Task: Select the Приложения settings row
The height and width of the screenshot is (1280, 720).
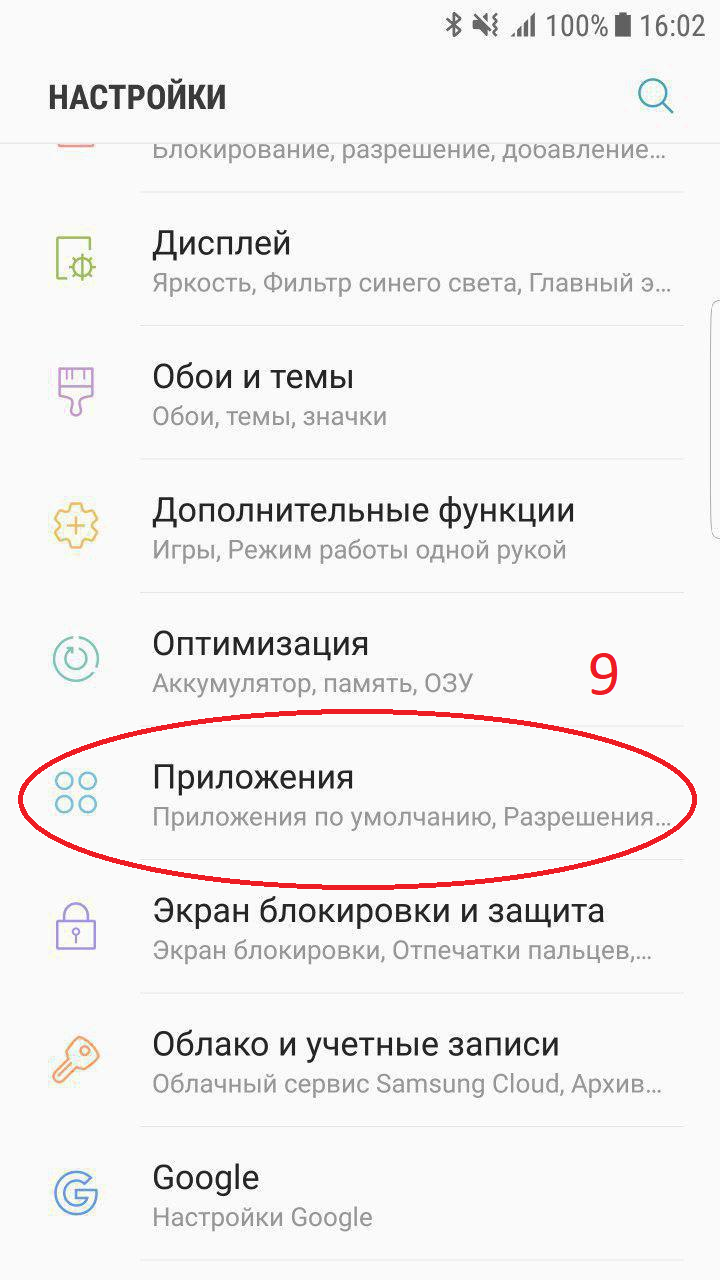Action: [360, 793]
